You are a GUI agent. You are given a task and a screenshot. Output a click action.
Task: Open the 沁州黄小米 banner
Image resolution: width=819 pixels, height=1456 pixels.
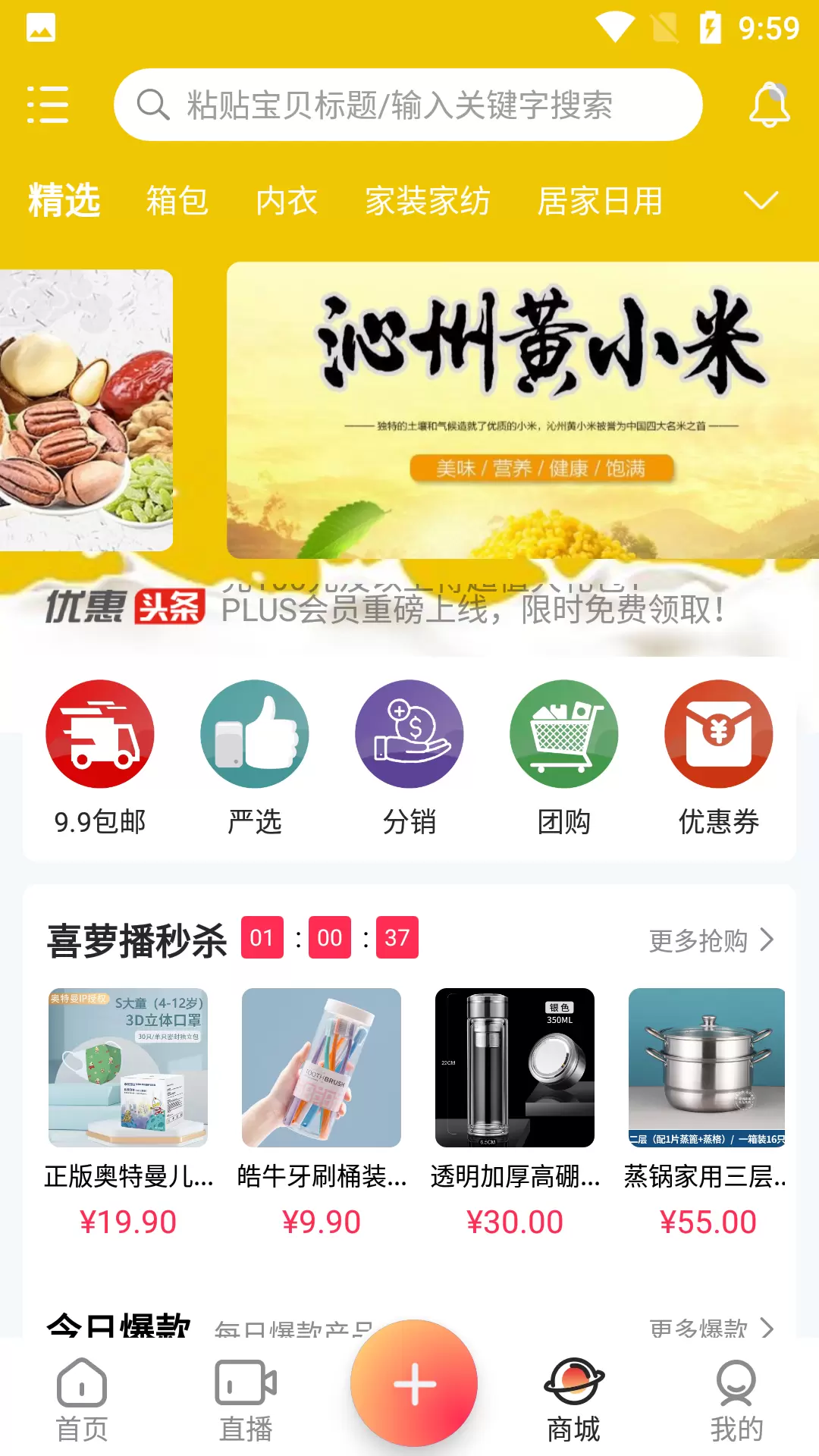tap(522, 410)
